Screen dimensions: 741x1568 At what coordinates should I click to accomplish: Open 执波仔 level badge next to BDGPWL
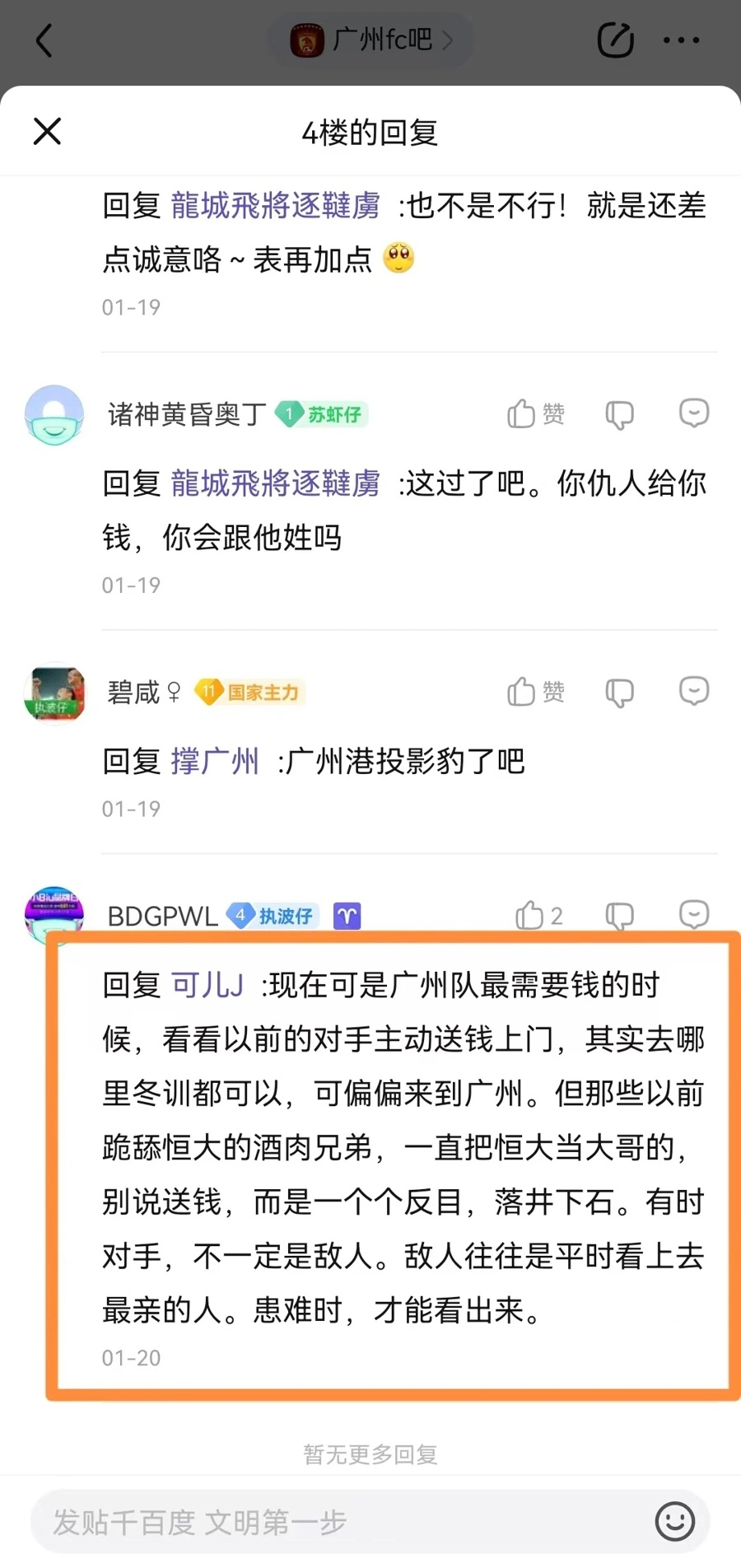[272, 915]
